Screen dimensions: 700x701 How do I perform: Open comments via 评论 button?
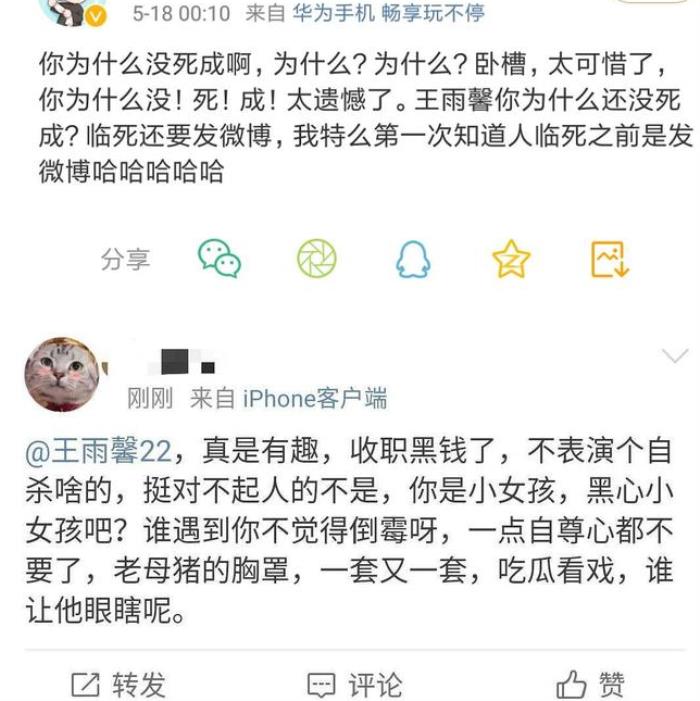pos(354,685)
